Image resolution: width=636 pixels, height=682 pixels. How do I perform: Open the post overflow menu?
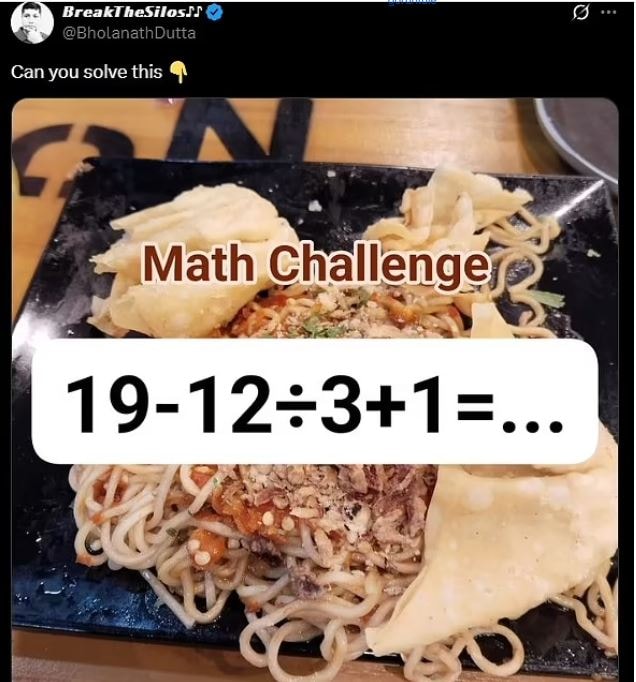click(x=608, y=14)
